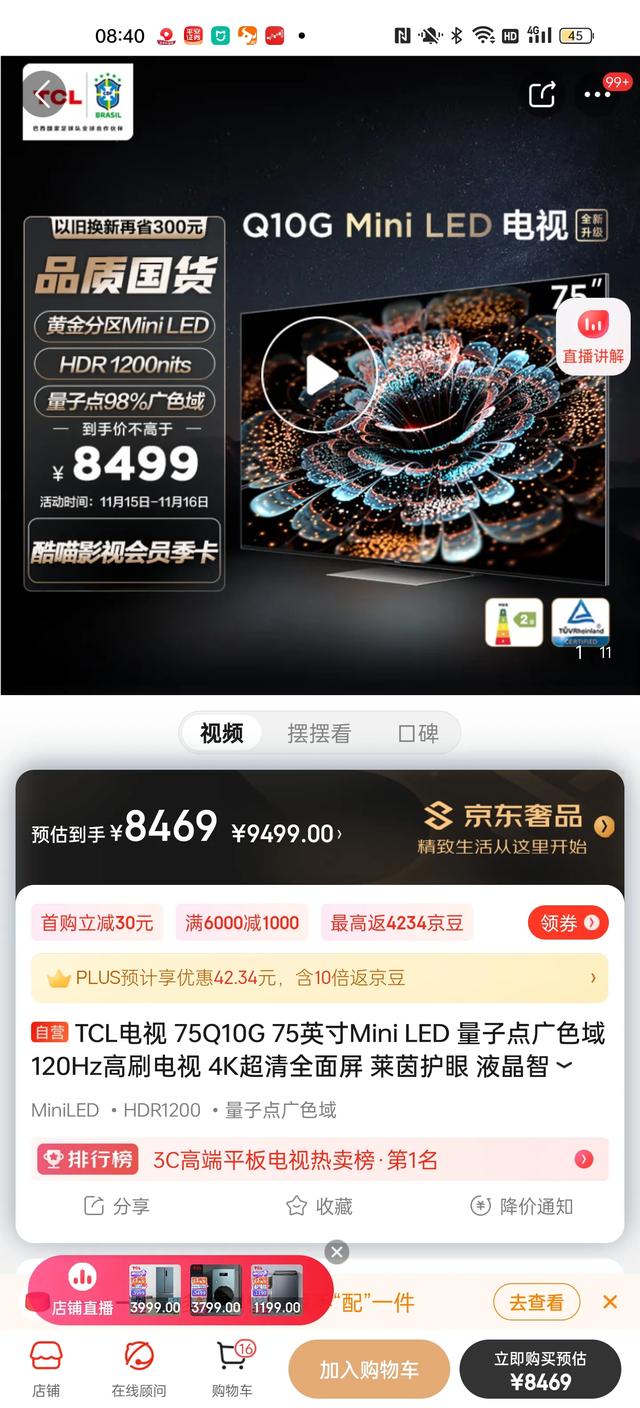Image resolution: width=640 pixels, height=1408 pixels.
Task: Open the 3C高端平板电视热卖榜 ranking
Action: point(319,1160)
